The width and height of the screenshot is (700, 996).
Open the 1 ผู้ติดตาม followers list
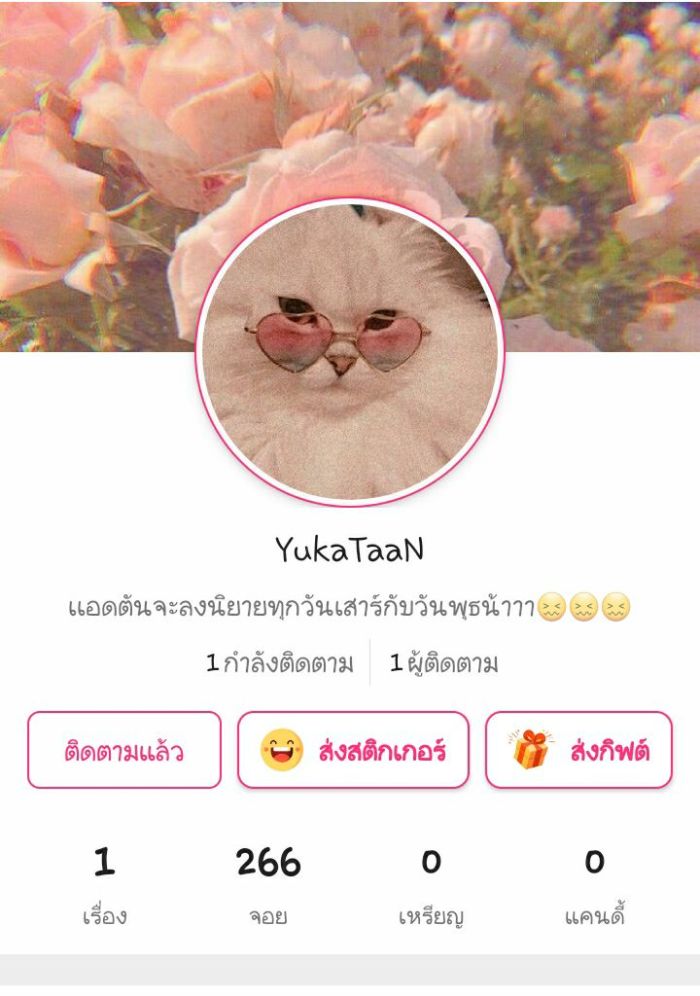point(444,663)
